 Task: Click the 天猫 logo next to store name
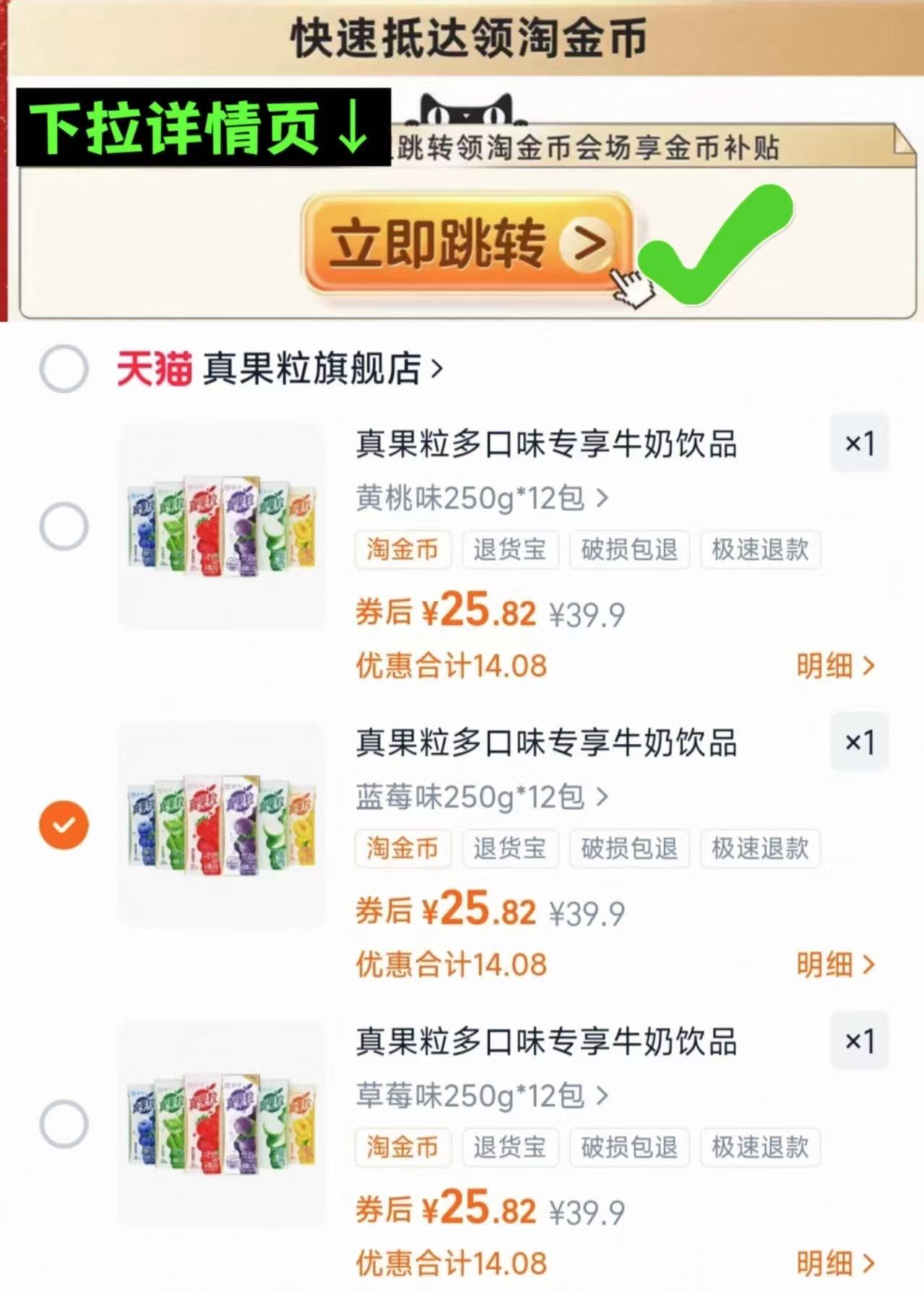(x=154, y=368)
